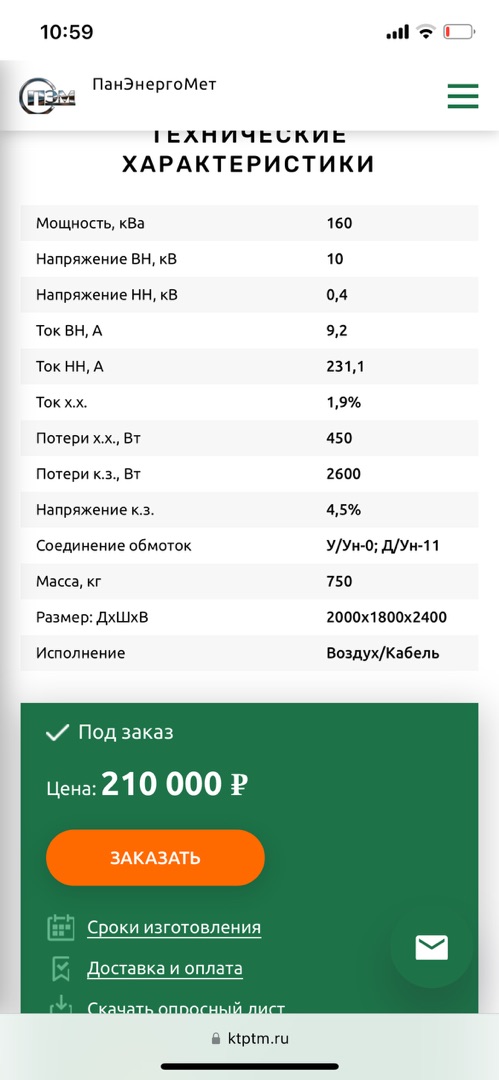
Task: Tap the ktptm.ru address bar
Action: point(250,1039)
